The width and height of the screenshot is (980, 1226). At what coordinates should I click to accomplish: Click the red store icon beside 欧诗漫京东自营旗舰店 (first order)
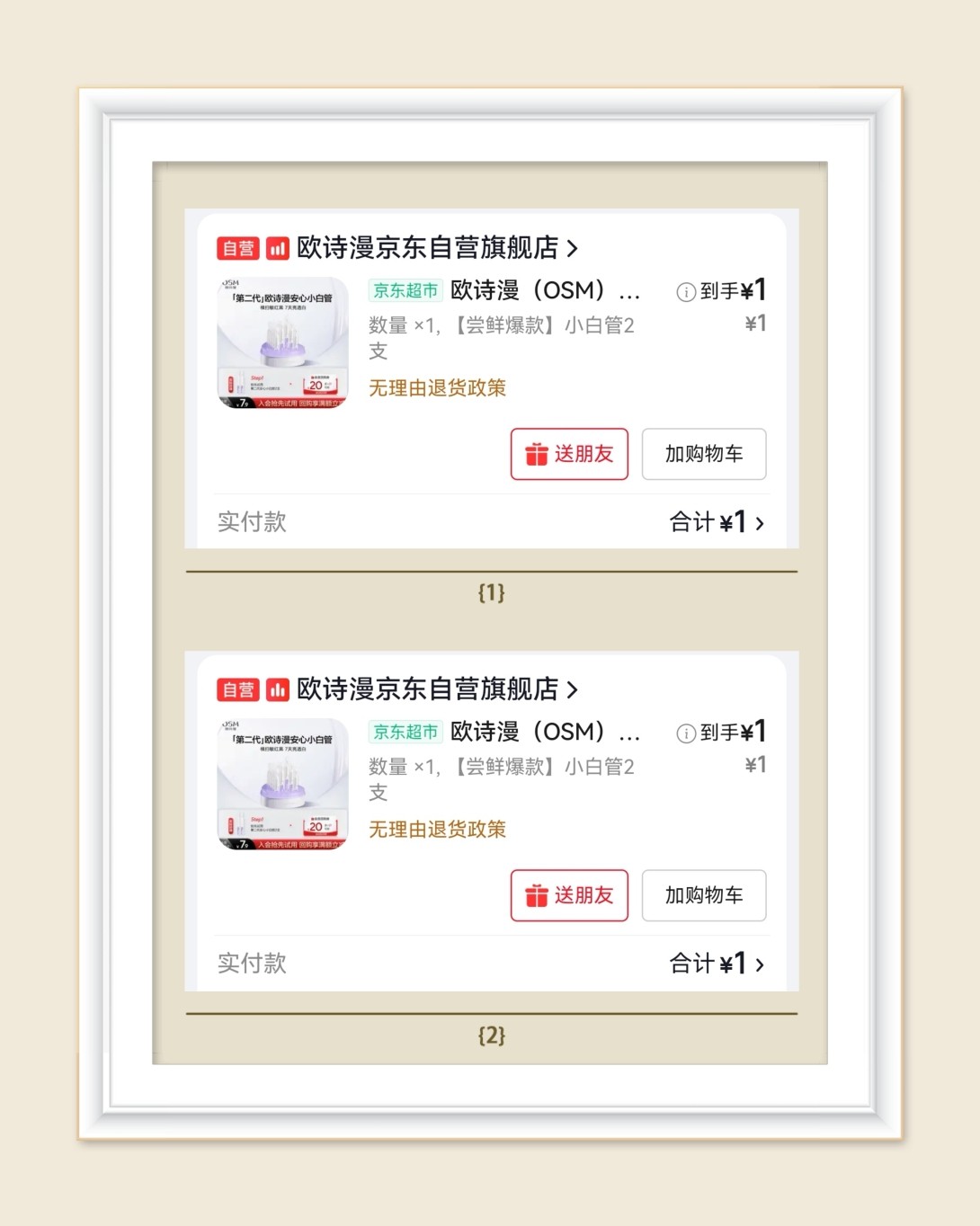[x=276, y=248]
